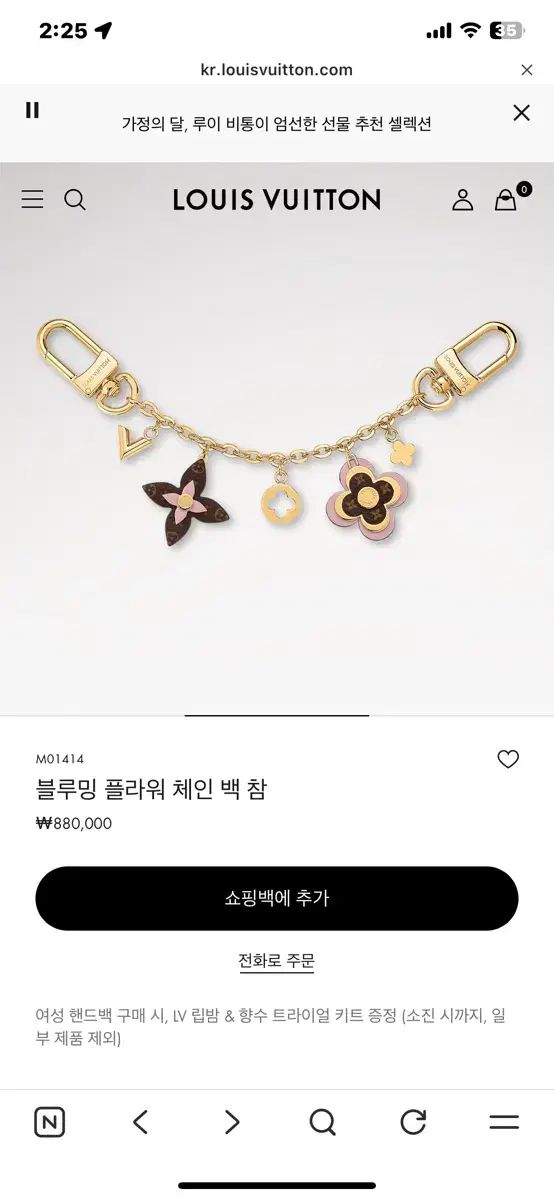Image resolution: width=554 pixels, height=1200 pixels.
Task: Open browser toolbar search
Action: [323, 1122]
